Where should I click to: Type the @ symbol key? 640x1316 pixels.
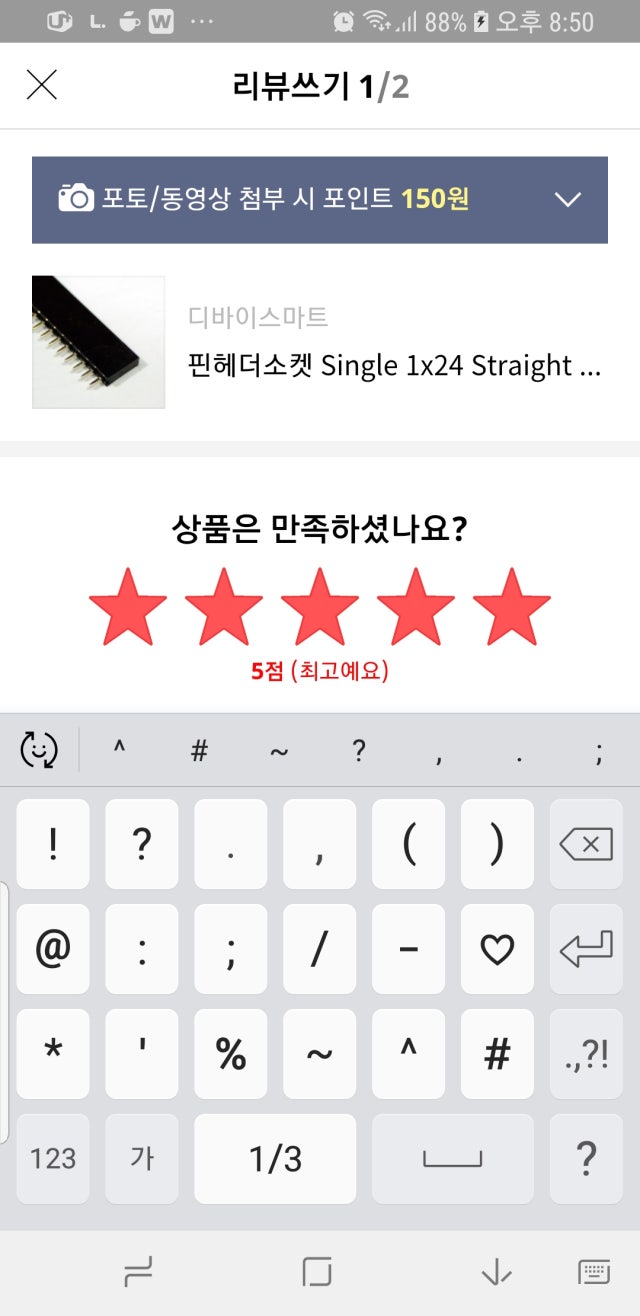(53, 950)
